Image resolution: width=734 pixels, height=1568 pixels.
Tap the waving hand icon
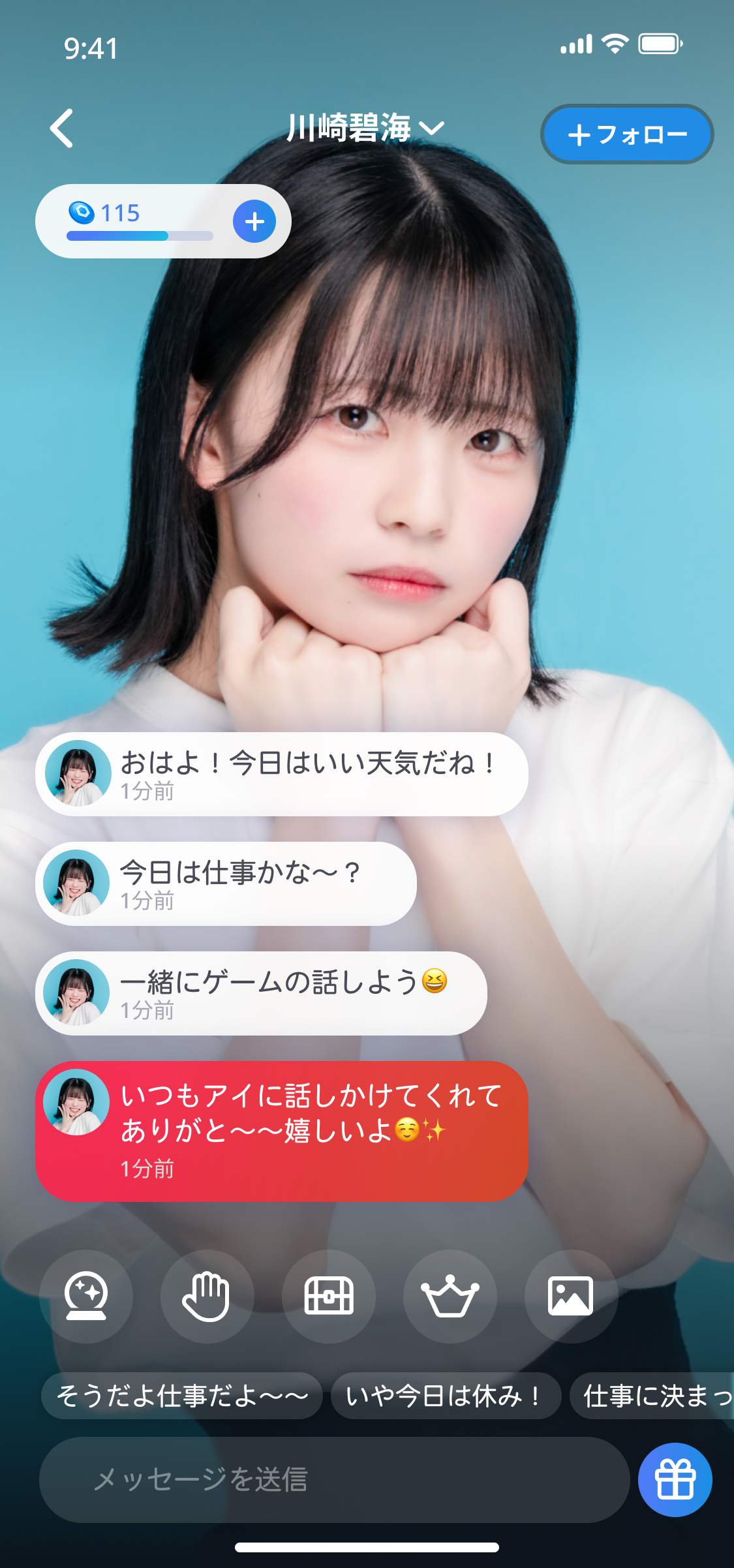pyautogui.click(x=207, y=1296)
